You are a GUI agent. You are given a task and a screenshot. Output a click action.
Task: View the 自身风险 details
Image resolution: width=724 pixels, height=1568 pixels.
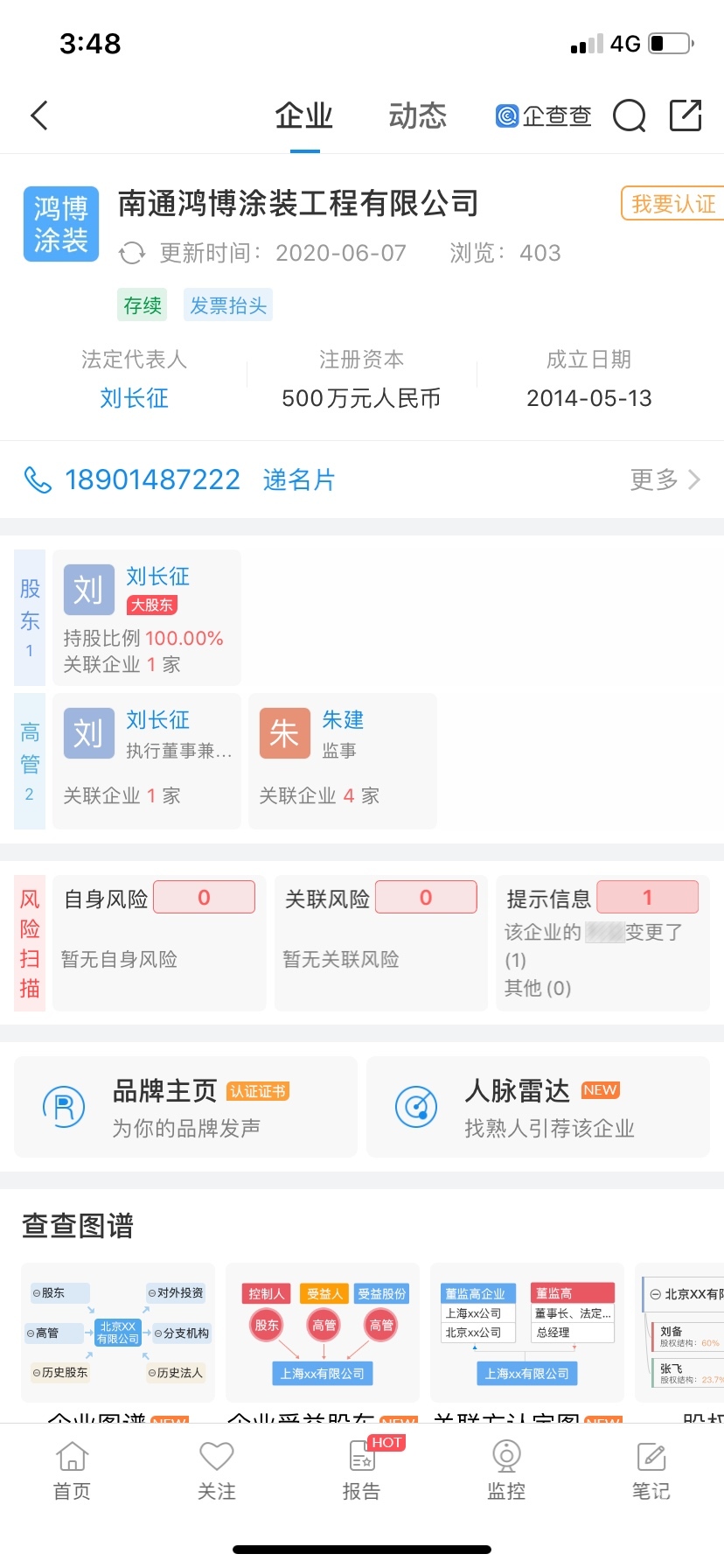point(159,943)
